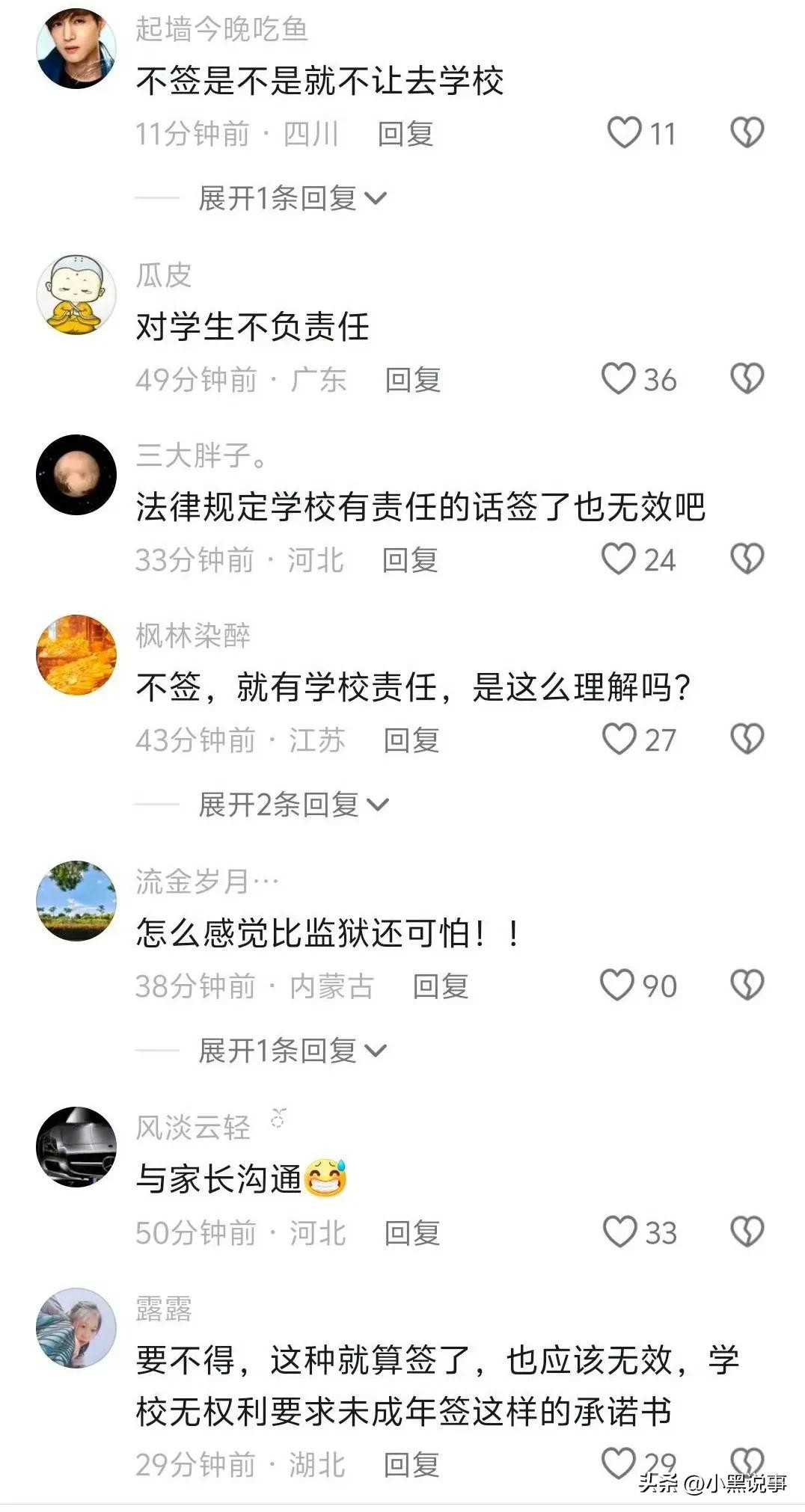Reply to 三大胖子's comment
This screenshot has width=805, height=1512.
[410, 560]
